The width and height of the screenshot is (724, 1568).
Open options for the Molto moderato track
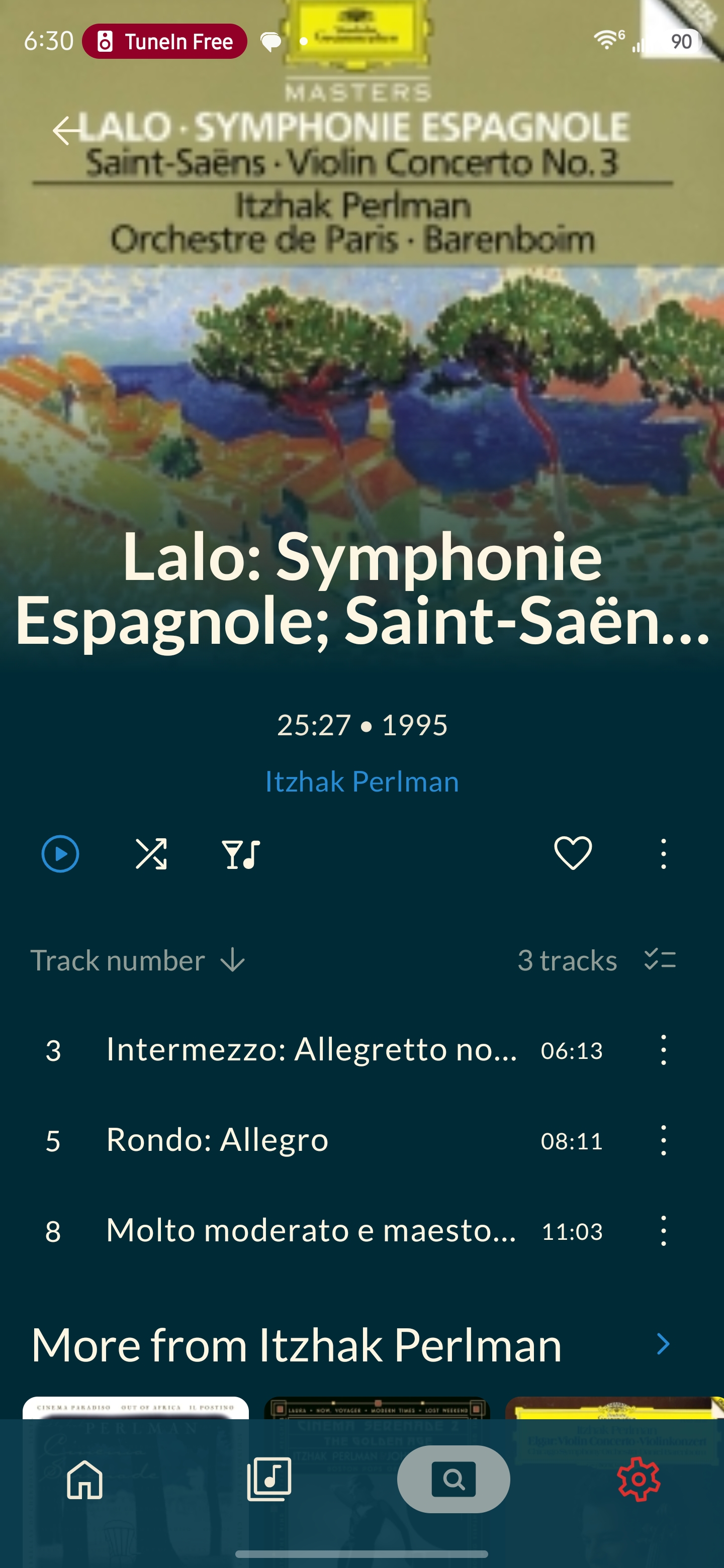point(663,1231)
